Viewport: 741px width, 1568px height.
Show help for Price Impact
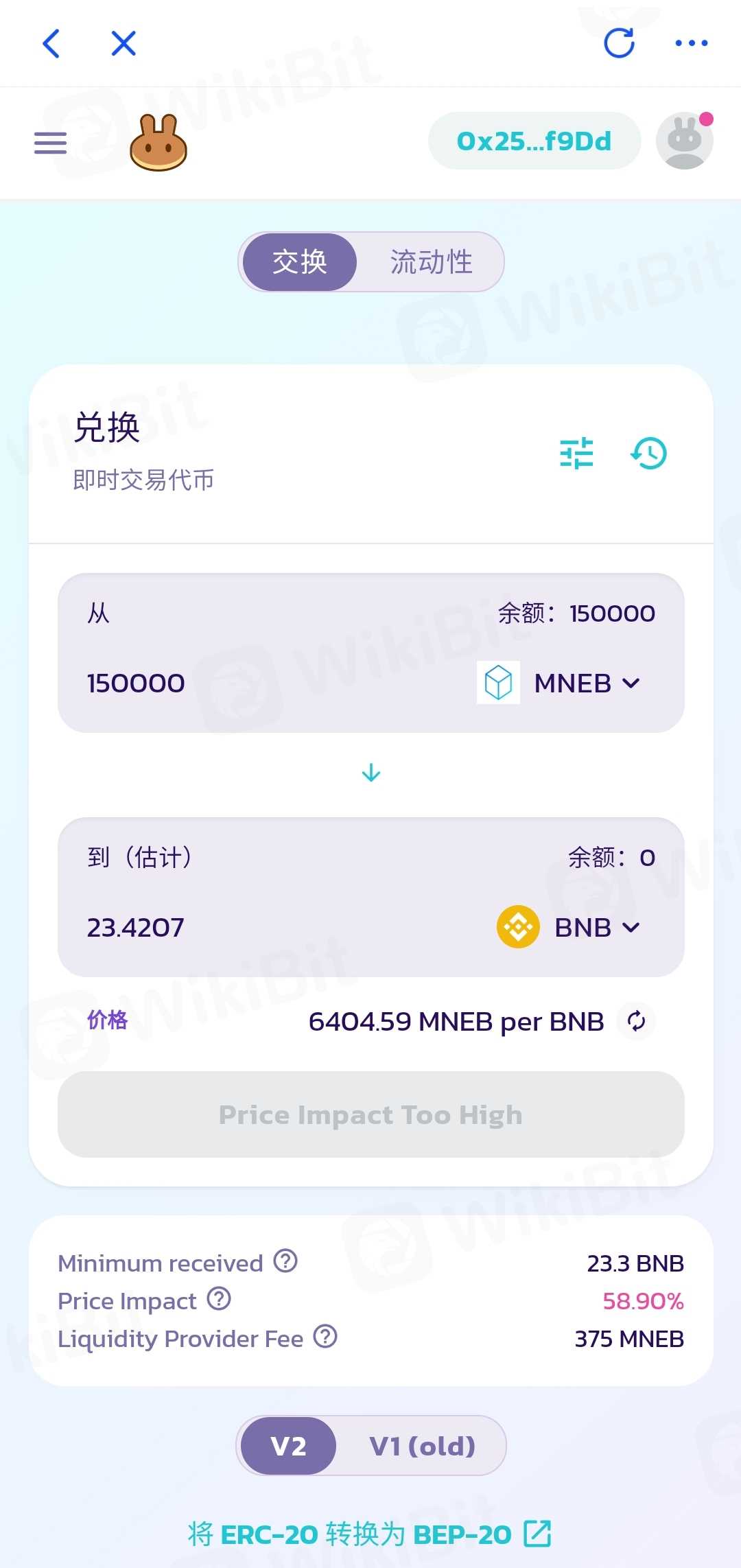(x=219, y=1299)
